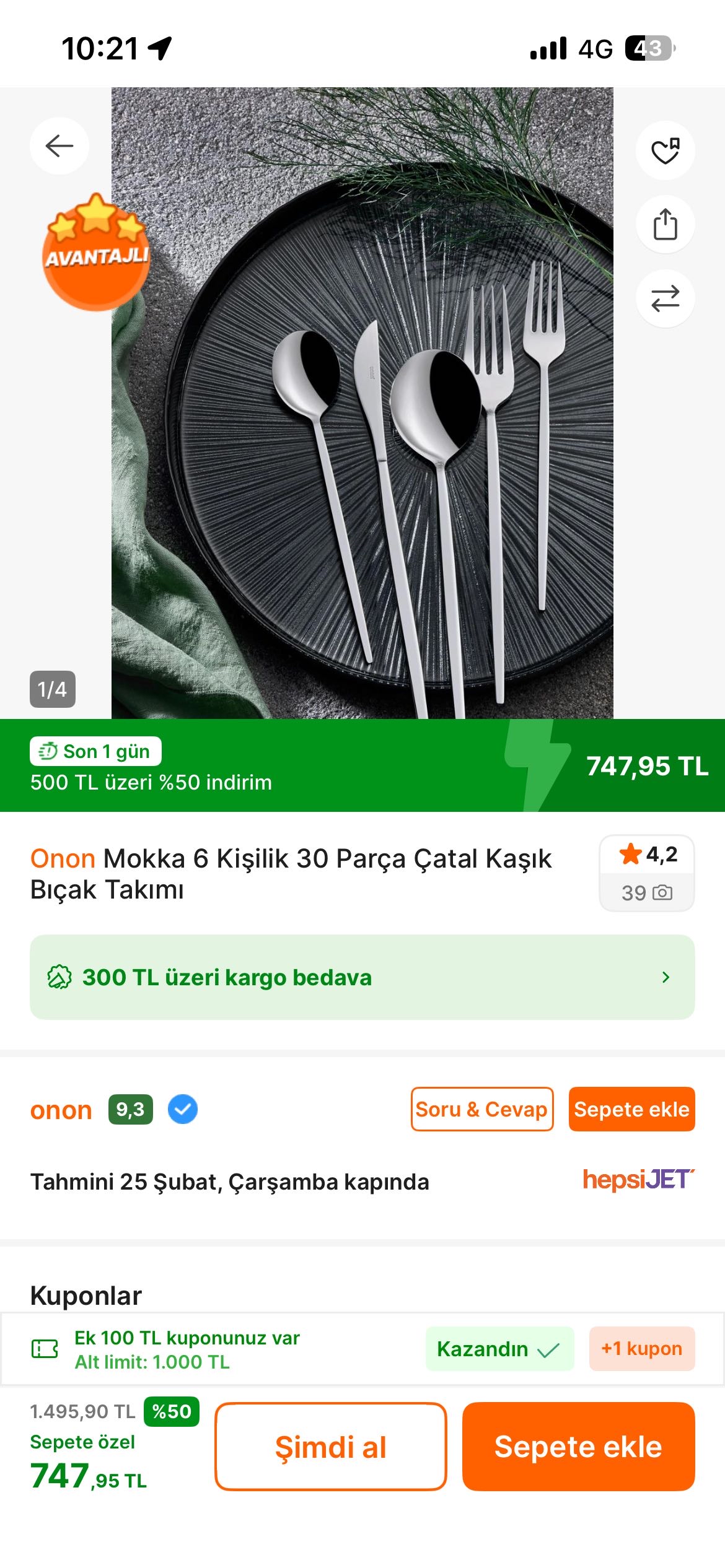Tap small Sepete ekle beside Soru & Cevap
Viewport: 725px width, 1568px height.
point(631,1109)
